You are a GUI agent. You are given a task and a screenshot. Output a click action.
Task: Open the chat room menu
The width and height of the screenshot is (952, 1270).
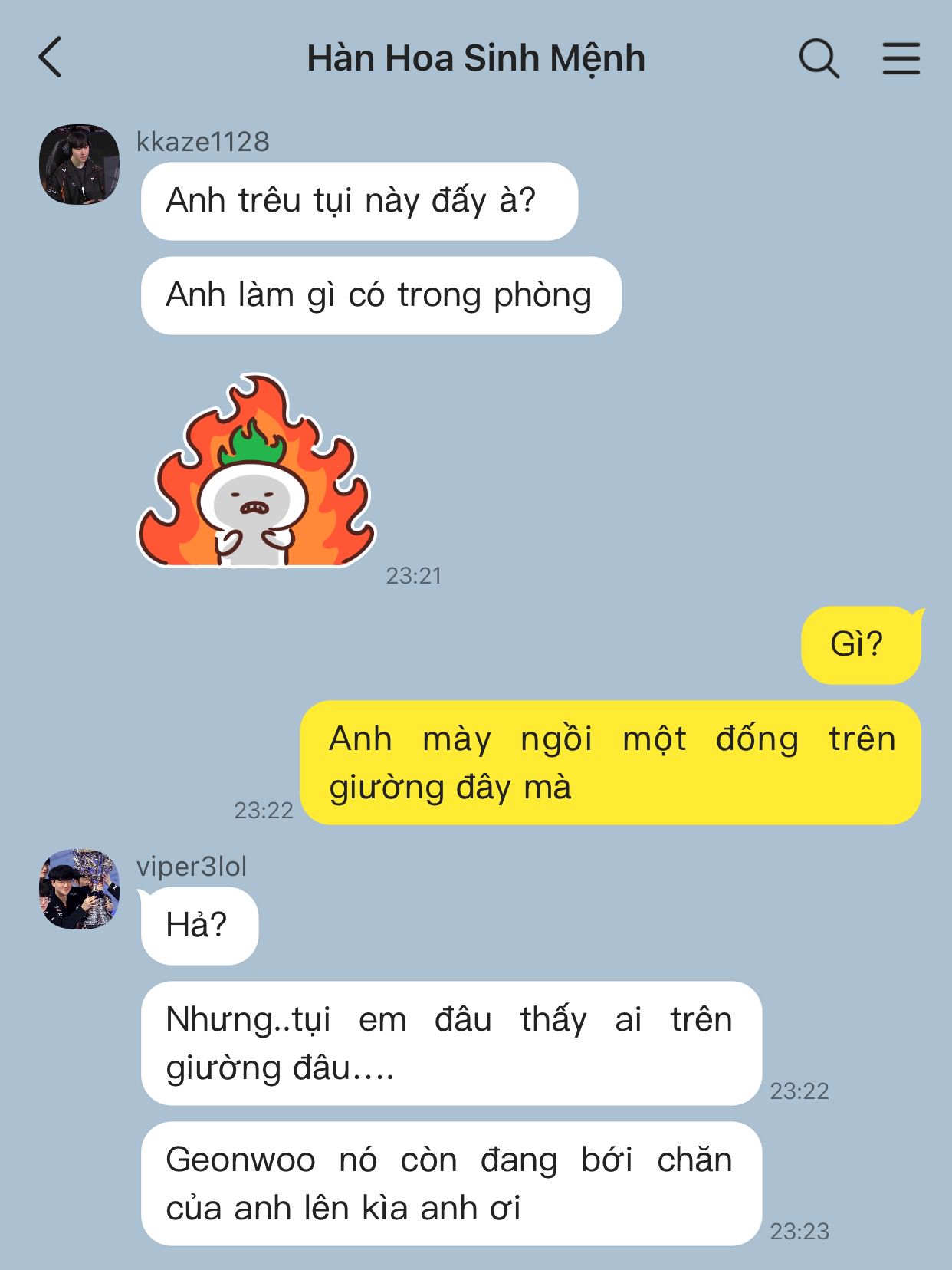901,58
